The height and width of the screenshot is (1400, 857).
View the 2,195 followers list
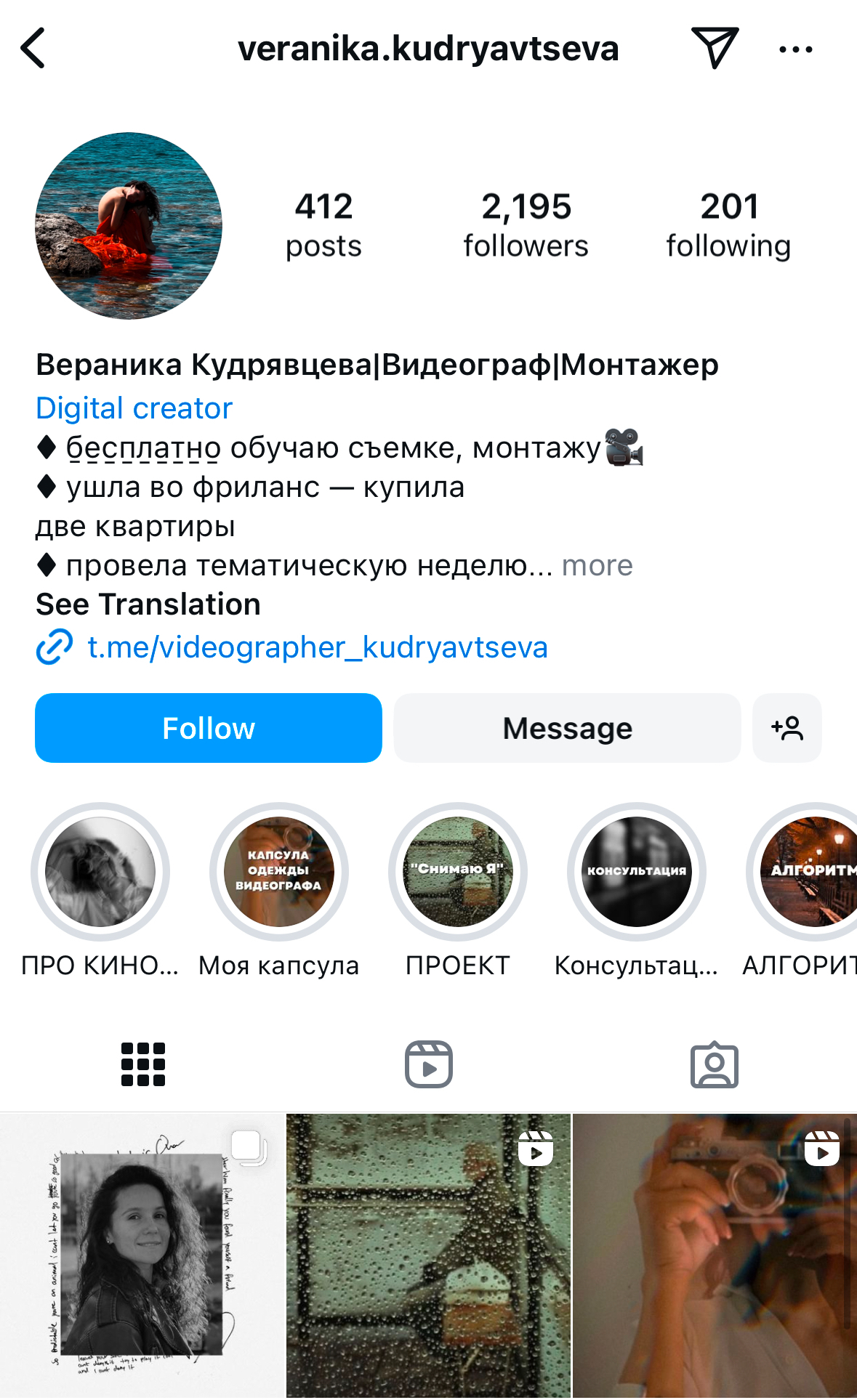pyautogui.click(x=526, y=225)
